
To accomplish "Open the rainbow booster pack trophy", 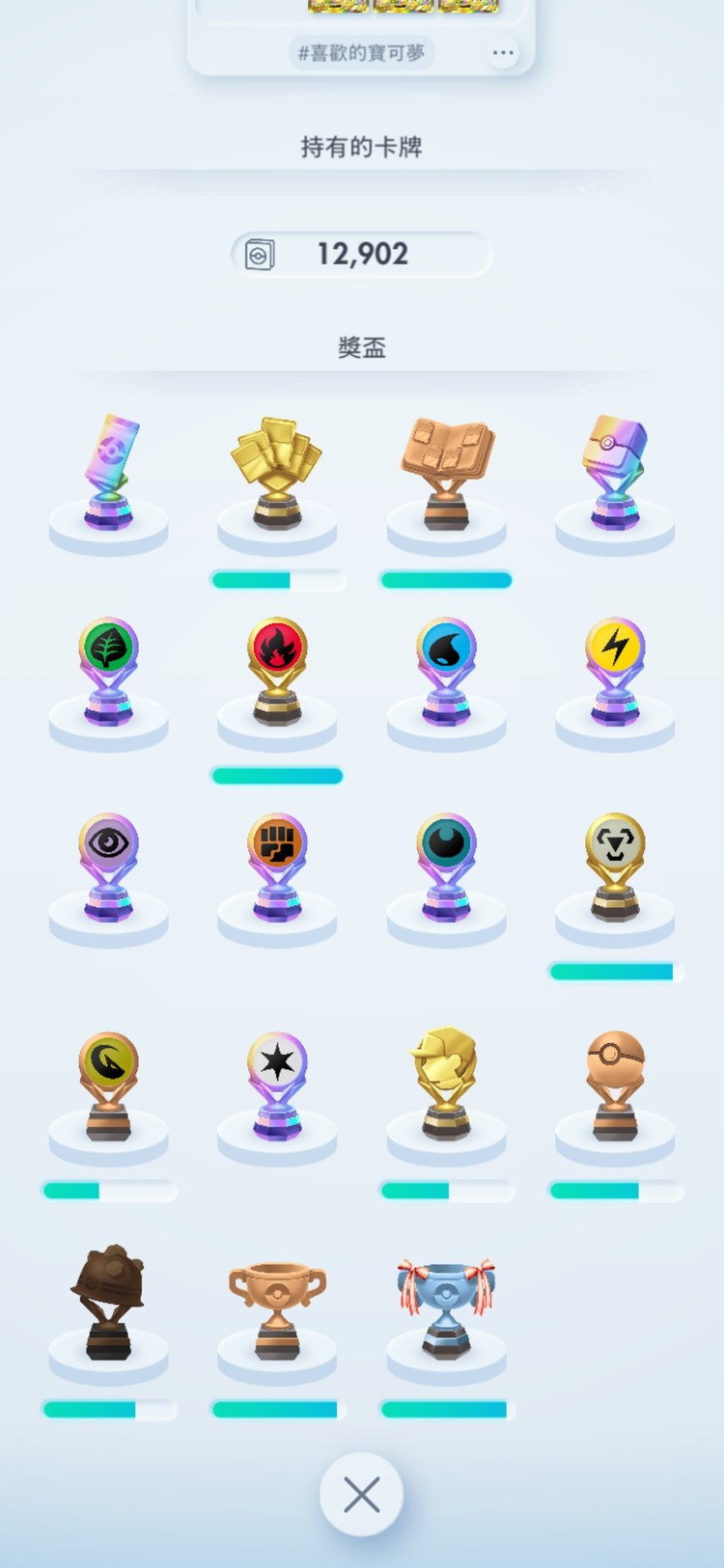I will (109, 475).
